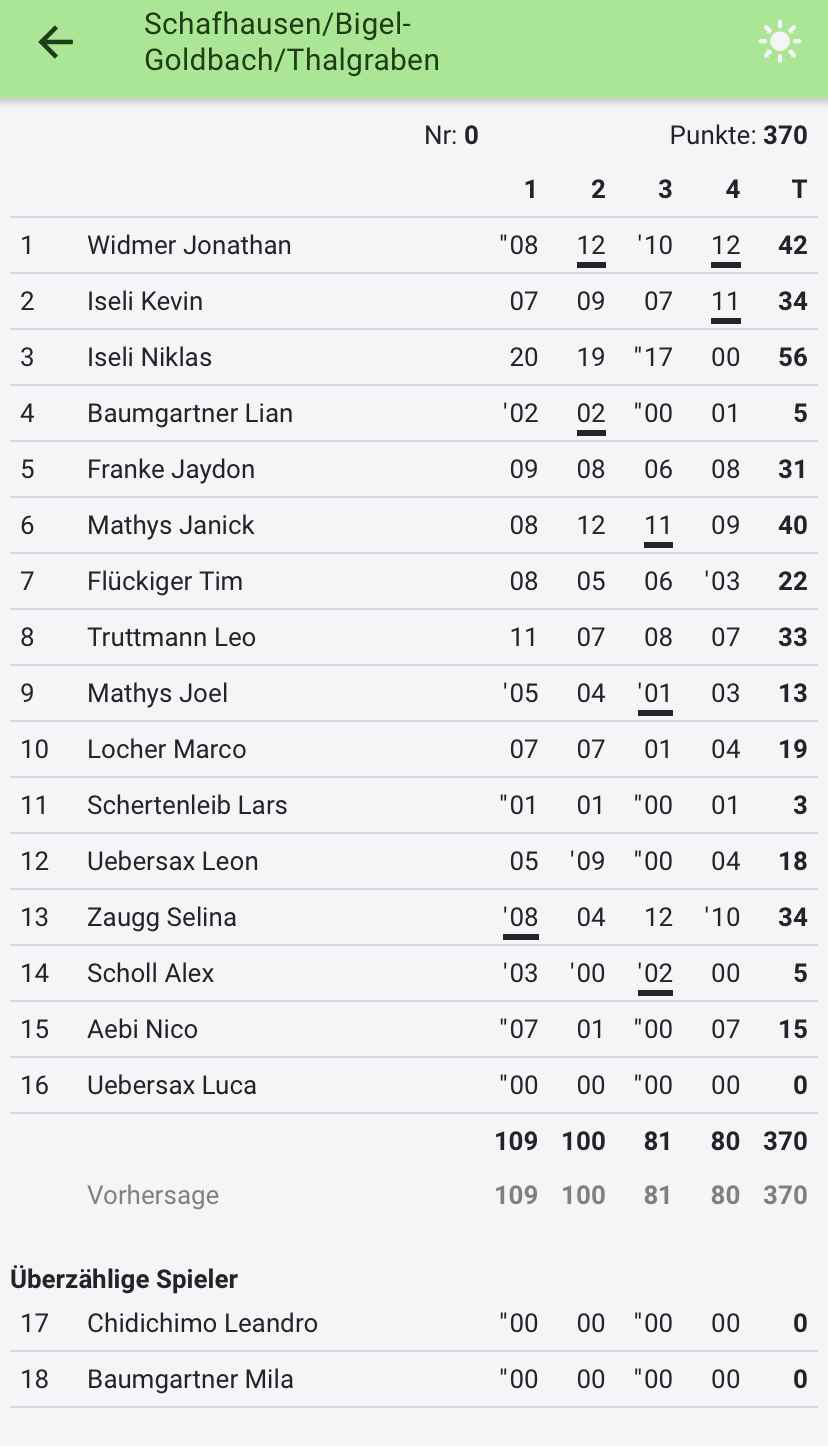Open player row Iseli Niklas

pos(414,357)
